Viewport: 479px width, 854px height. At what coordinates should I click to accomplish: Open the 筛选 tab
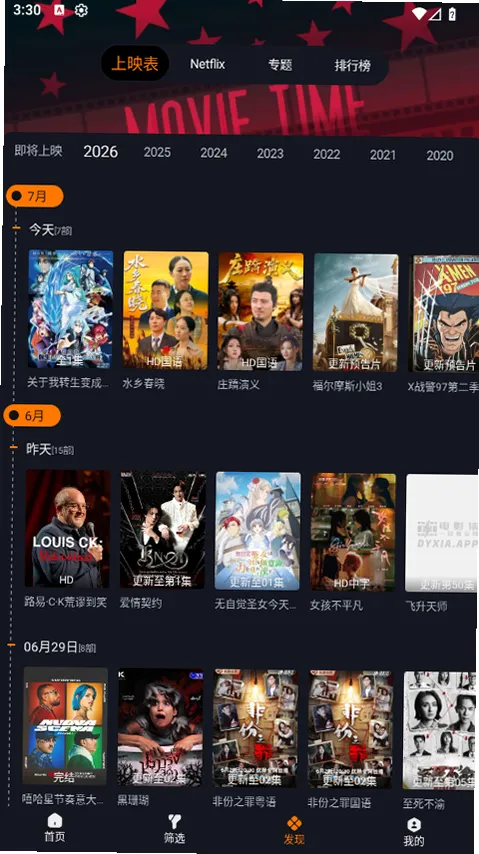click(x=174, y=829)
